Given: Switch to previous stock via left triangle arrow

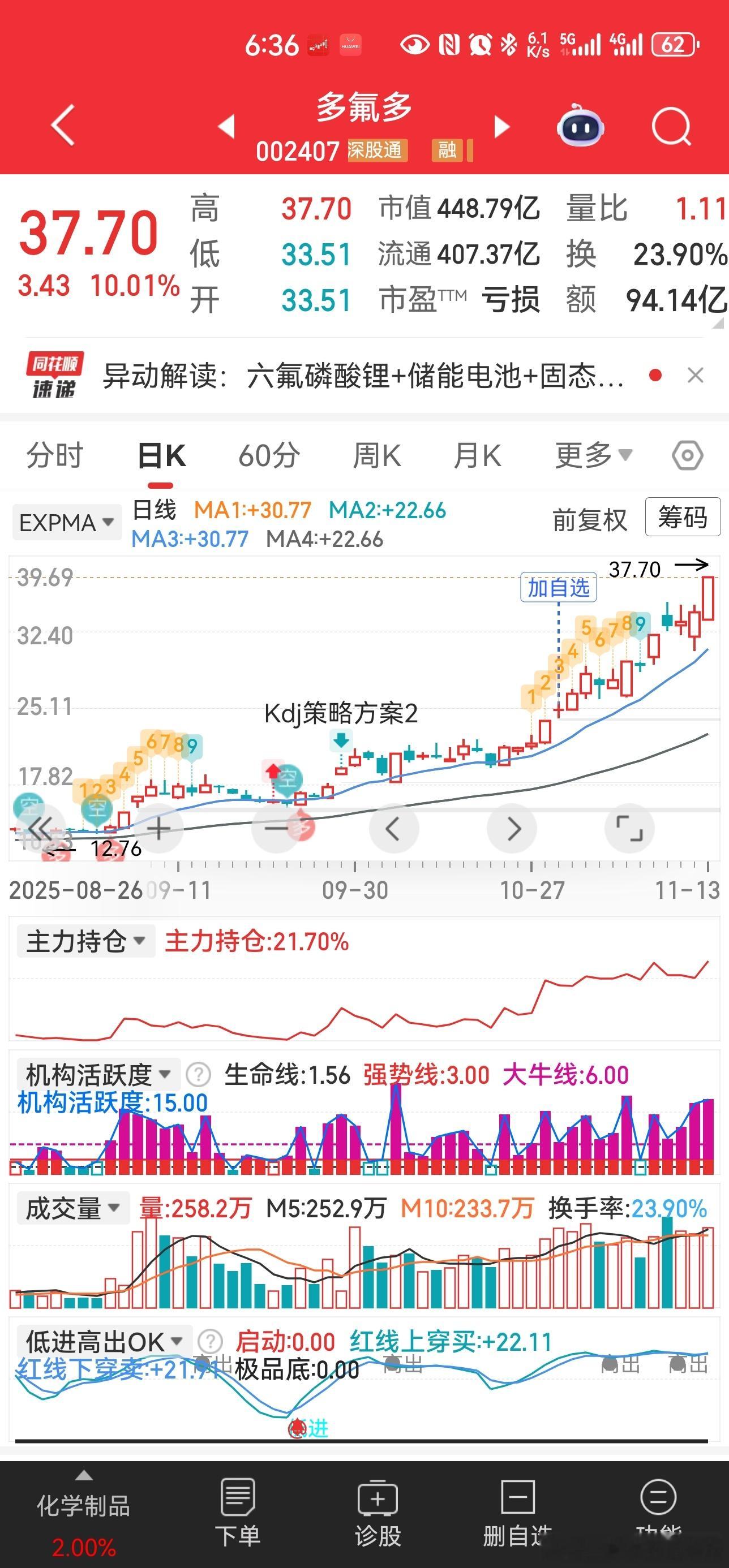Looking at the screenshot, I should (x=226, y=126).
